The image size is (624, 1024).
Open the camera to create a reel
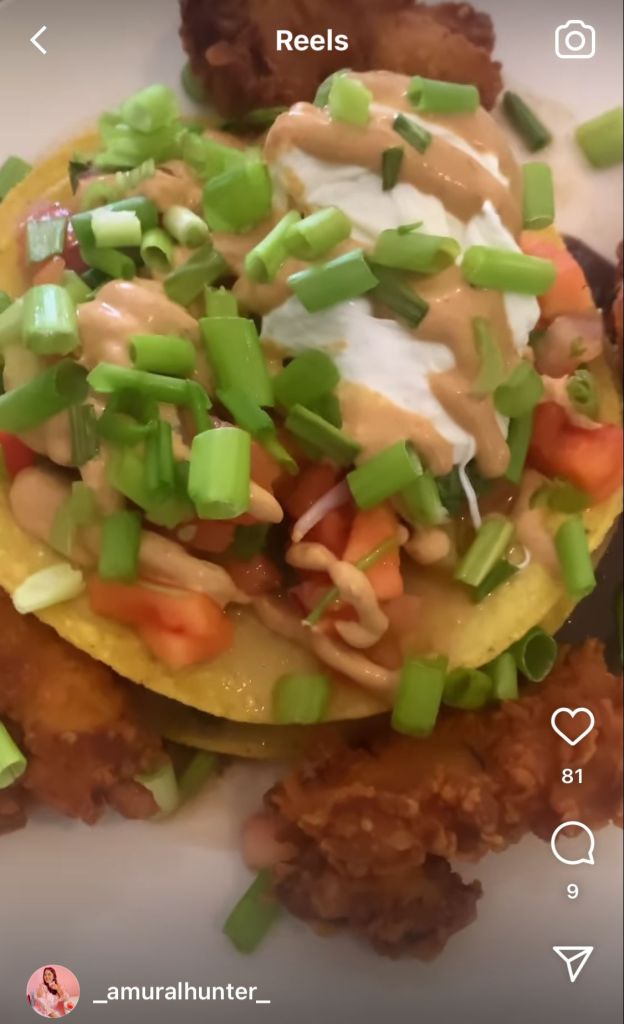pos(575,40)
